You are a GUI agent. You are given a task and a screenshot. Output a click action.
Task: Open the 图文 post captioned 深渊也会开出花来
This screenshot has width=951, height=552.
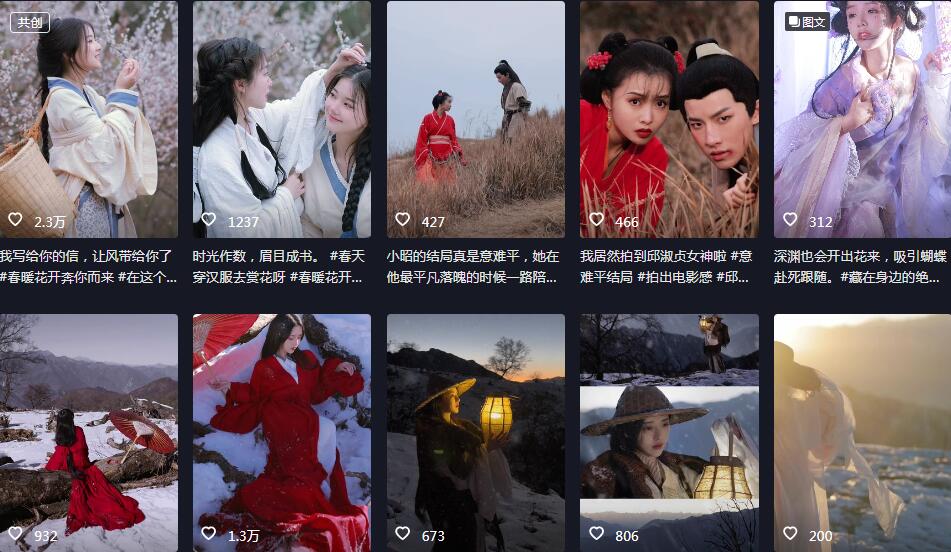[862, 118]
